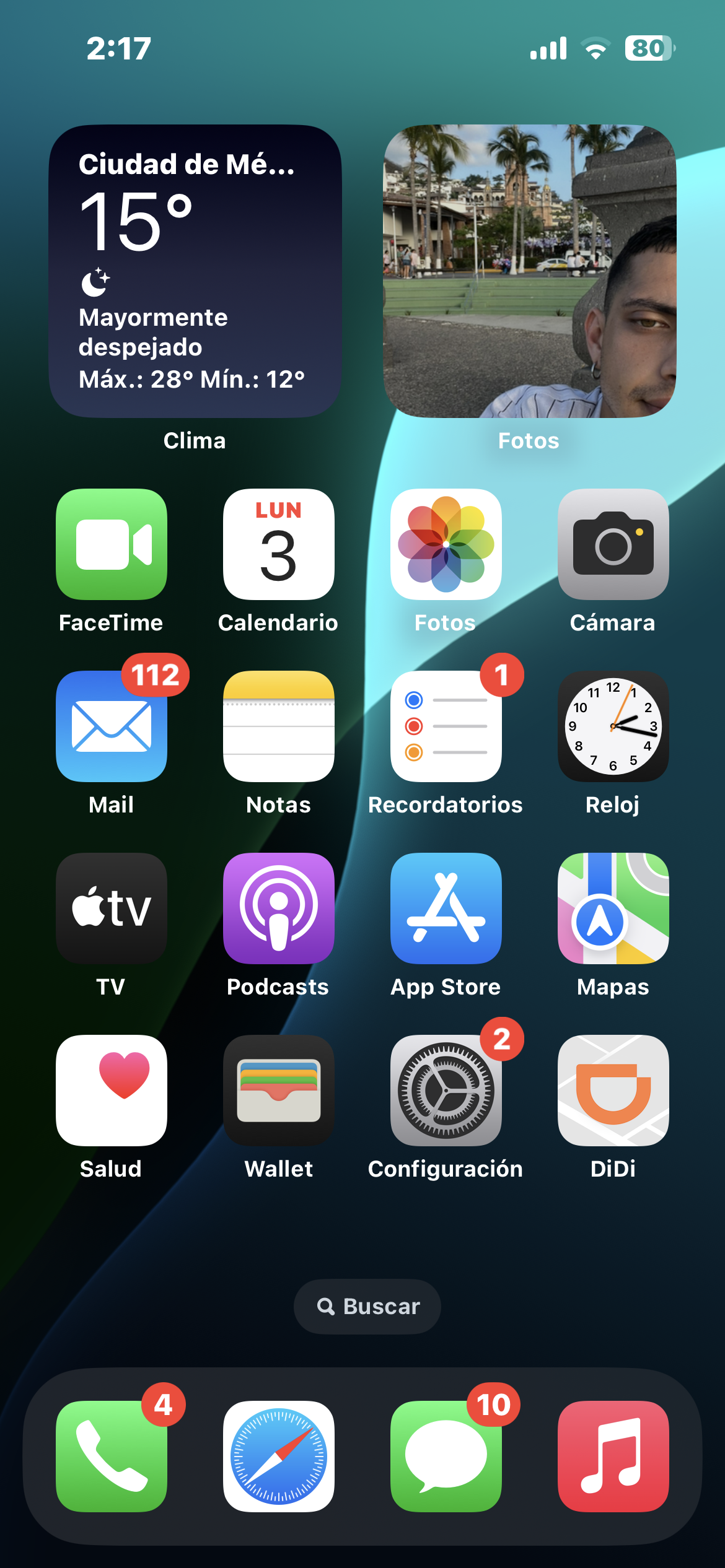Launch FaceTime app

[x=112, y=544]
